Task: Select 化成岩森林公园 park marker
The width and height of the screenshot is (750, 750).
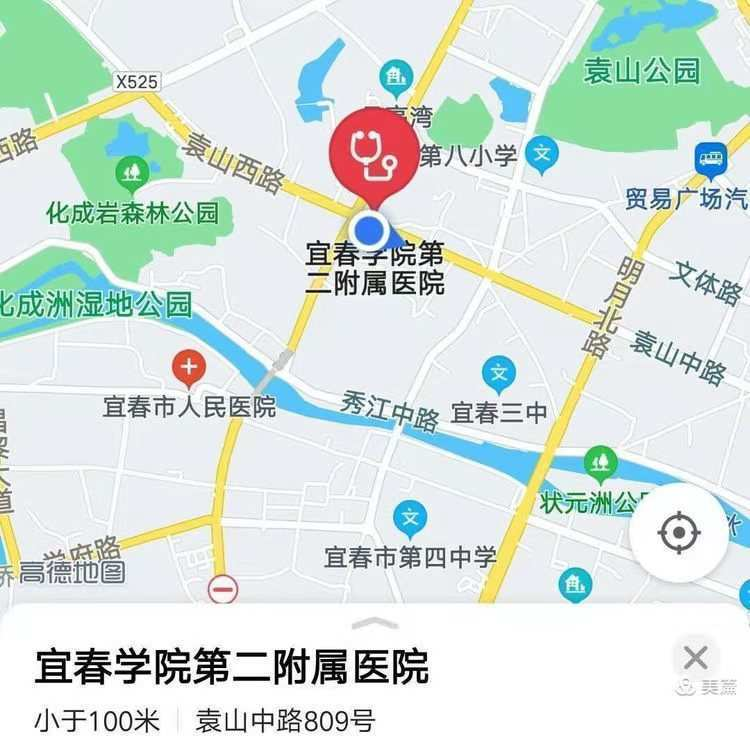Action: point(131,176)
